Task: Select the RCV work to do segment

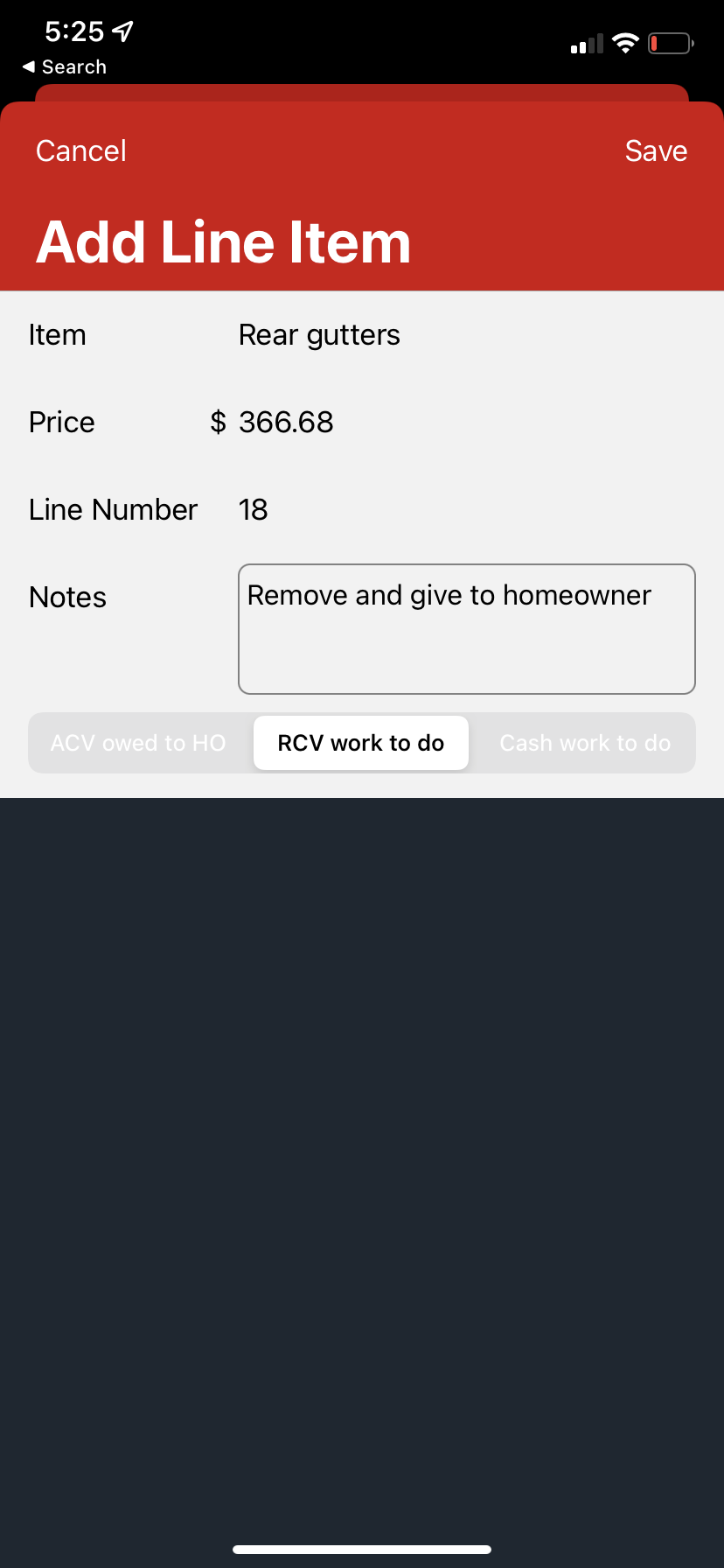Action: 361,743
